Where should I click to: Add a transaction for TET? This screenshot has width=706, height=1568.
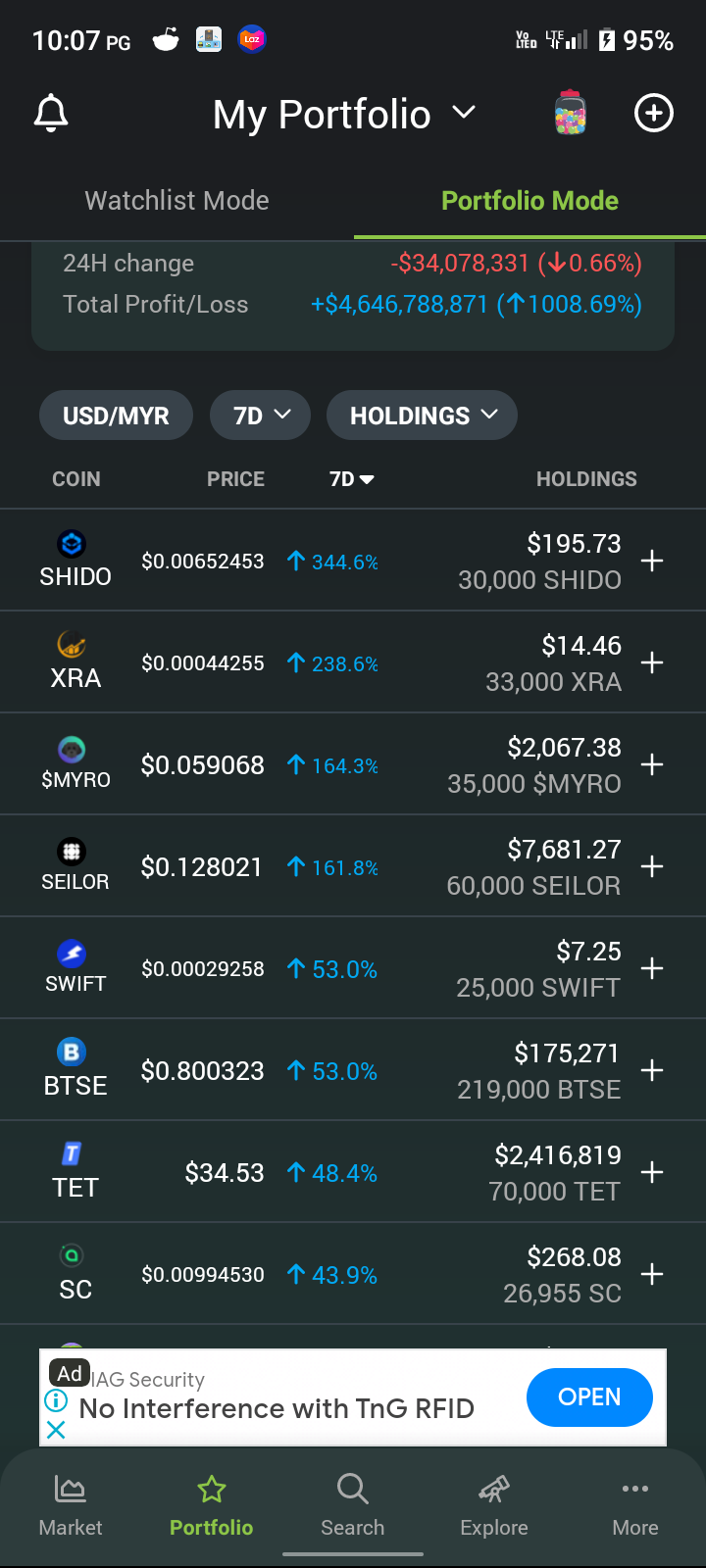tap(652, 1173)
